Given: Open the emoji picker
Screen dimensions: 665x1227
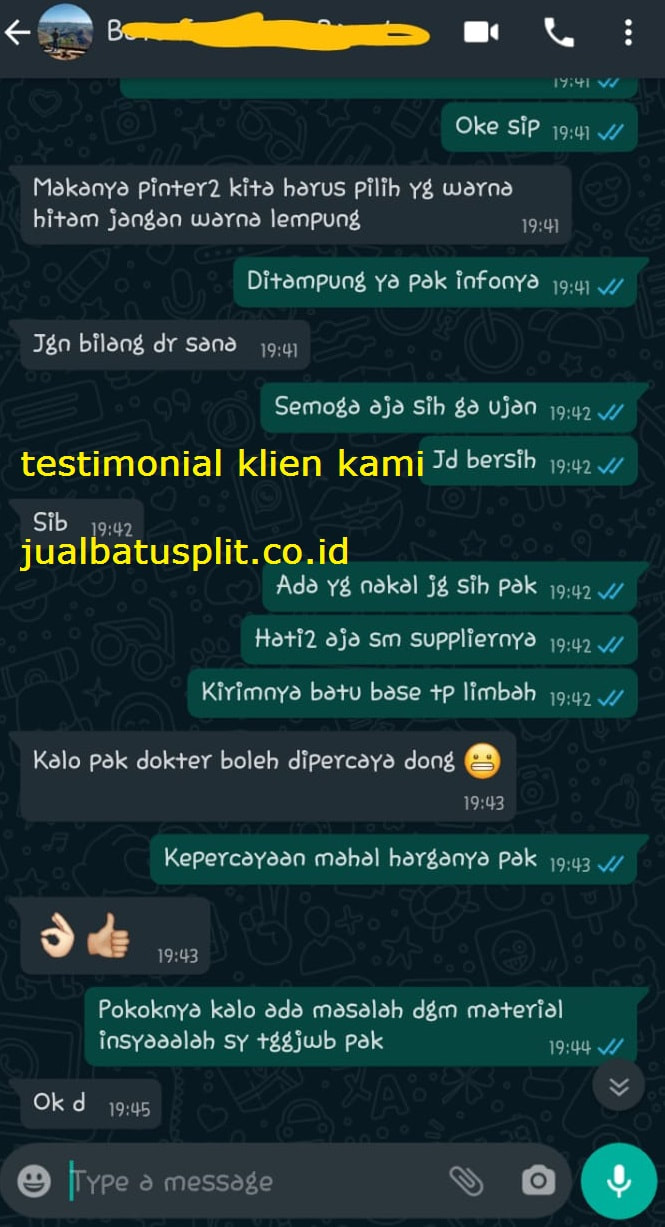Looking at the screenshot, I should [x=34, y=1181].
